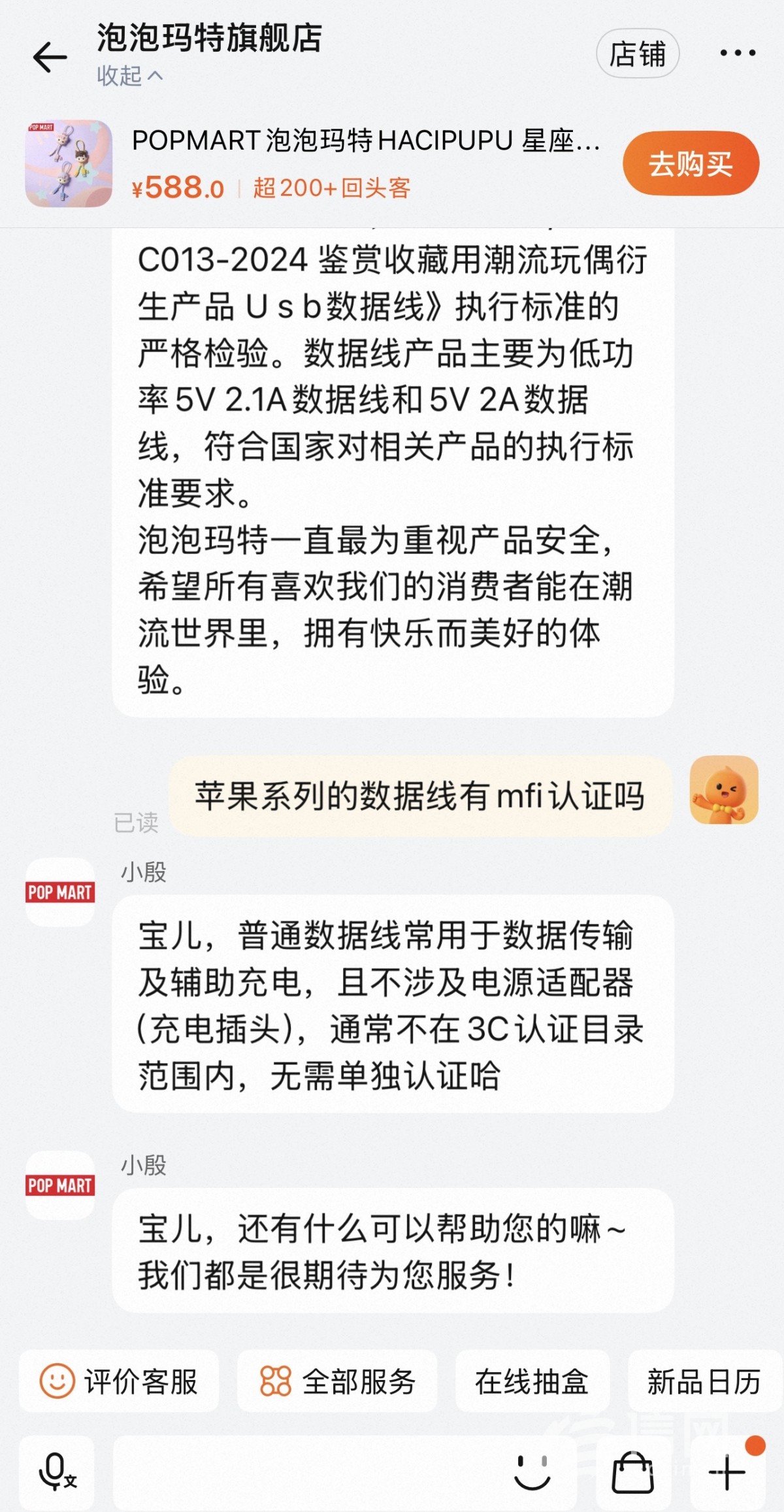Focus the message input field

pyautogui.click(x=307, y=1472)
